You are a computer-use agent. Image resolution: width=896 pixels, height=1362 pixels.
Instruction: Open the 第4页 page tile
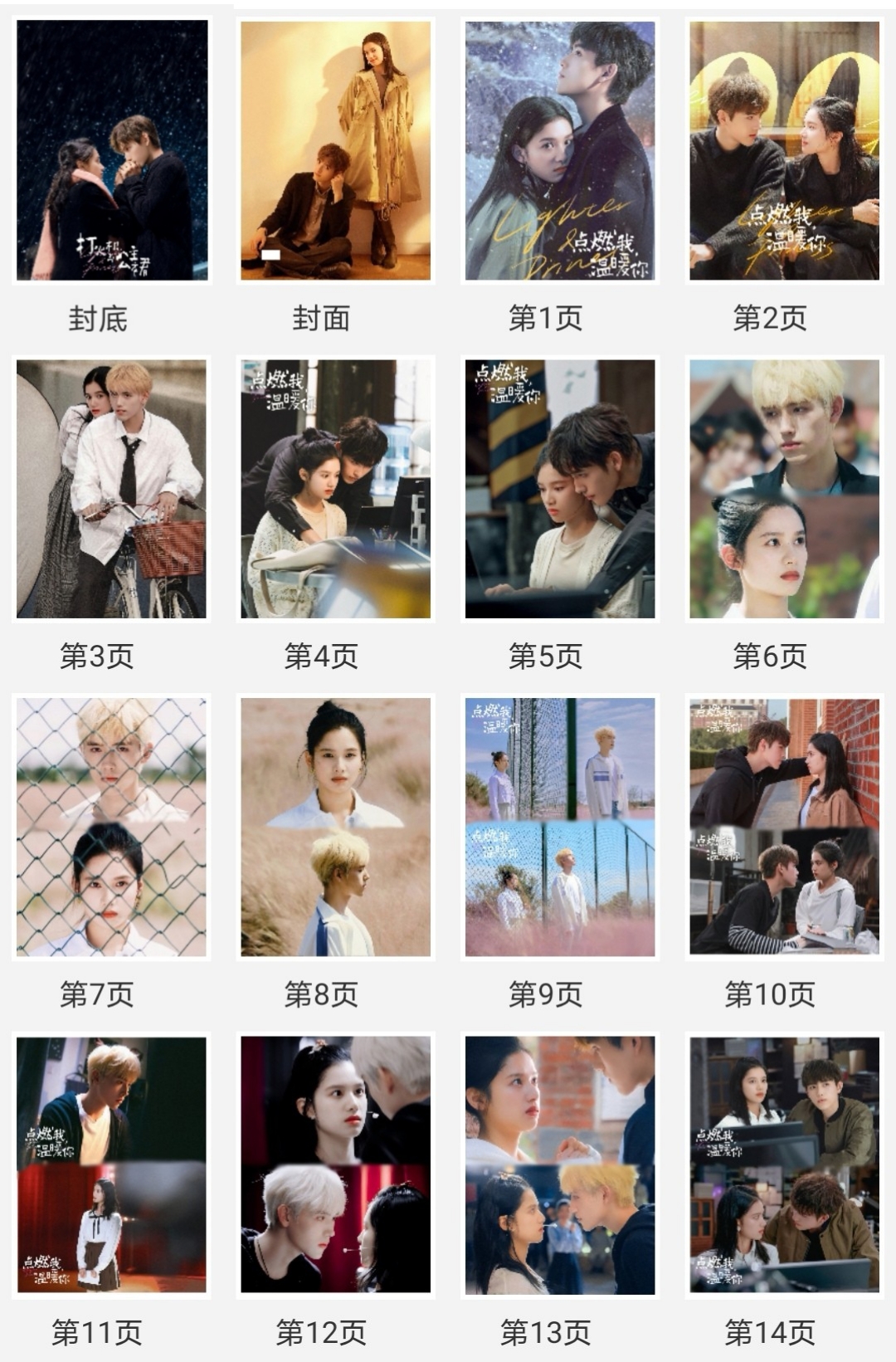coord(335,489)
